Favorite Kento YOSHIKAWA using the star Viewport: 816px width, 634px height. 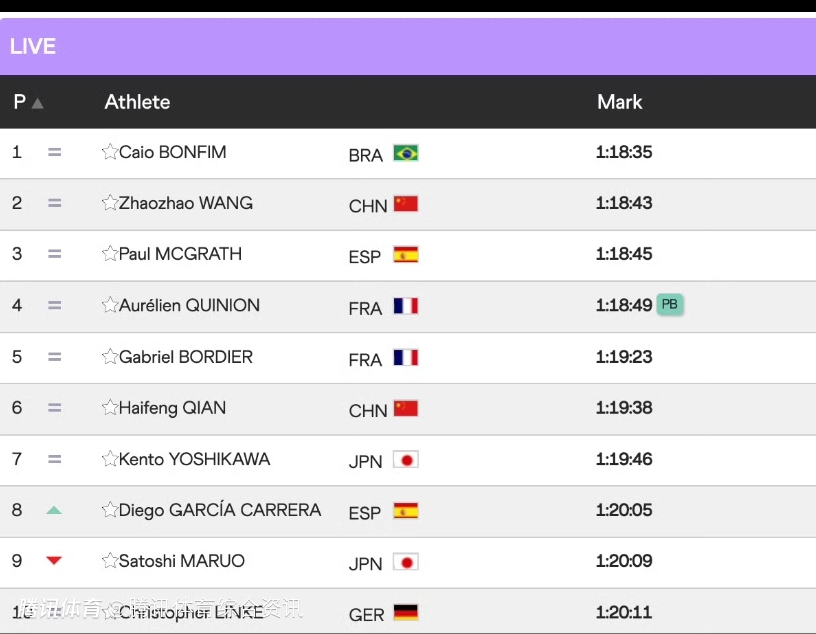click(110, 459)
